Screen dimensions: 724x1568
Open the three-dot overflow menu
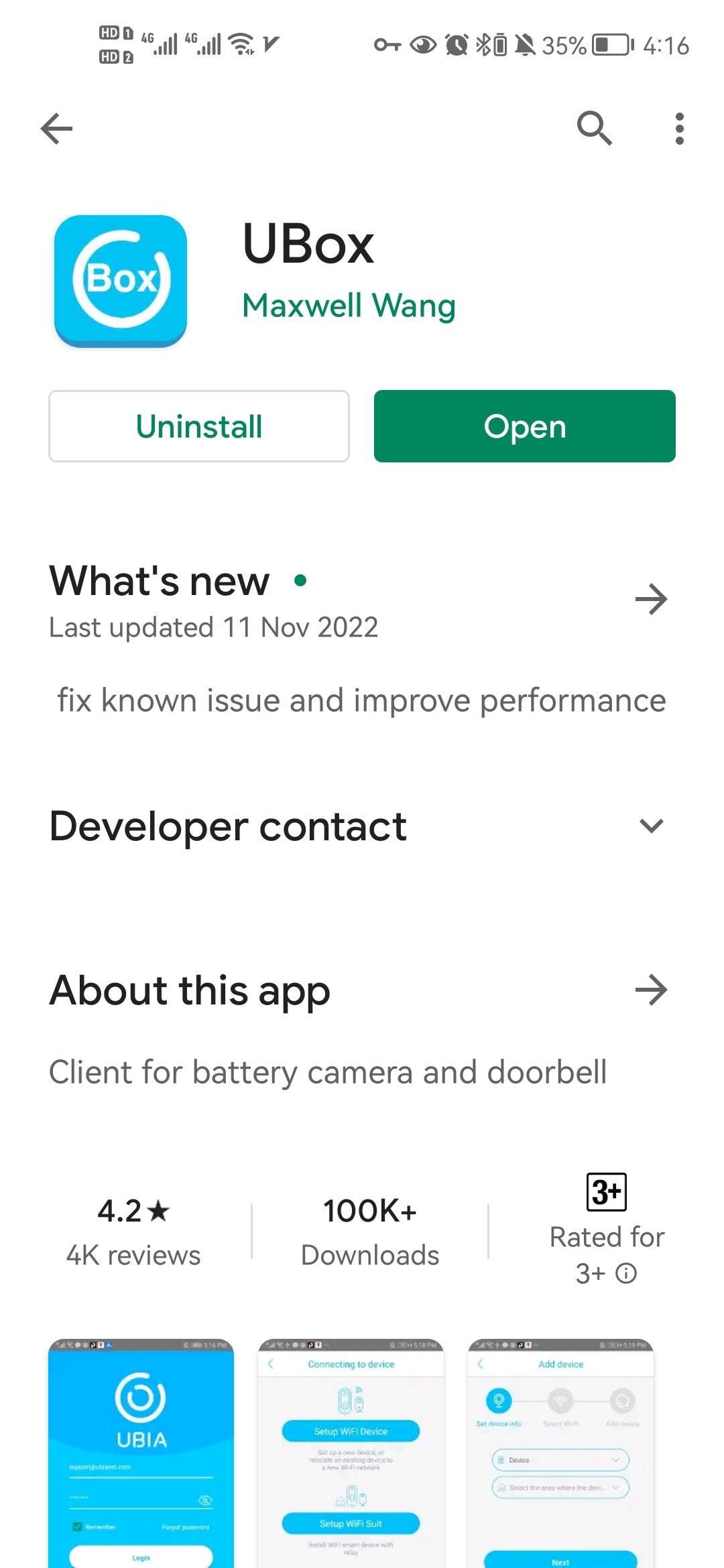(x=679, y=129)
